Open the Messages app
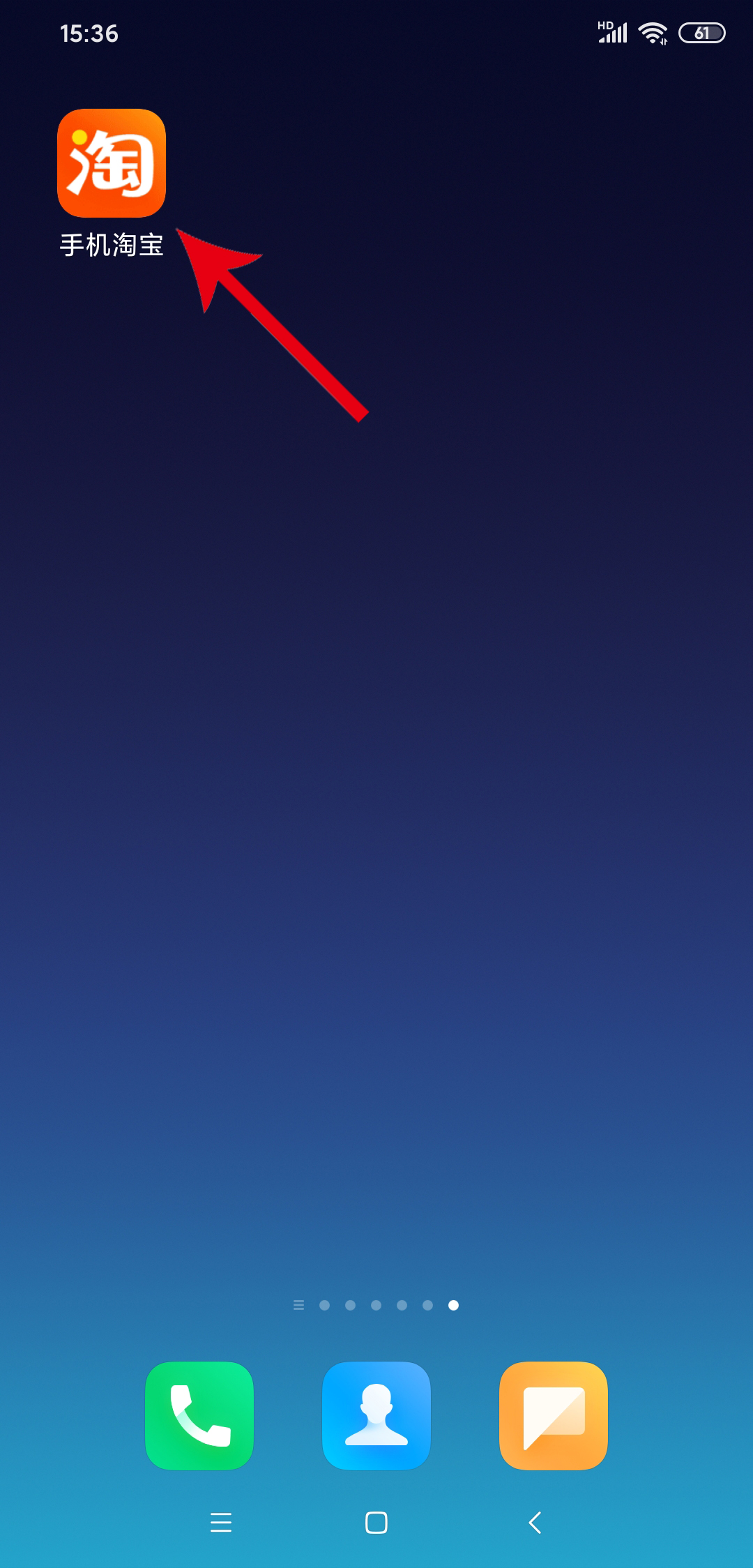This screenshot has height=1568, width=753. pos(554,1415)
